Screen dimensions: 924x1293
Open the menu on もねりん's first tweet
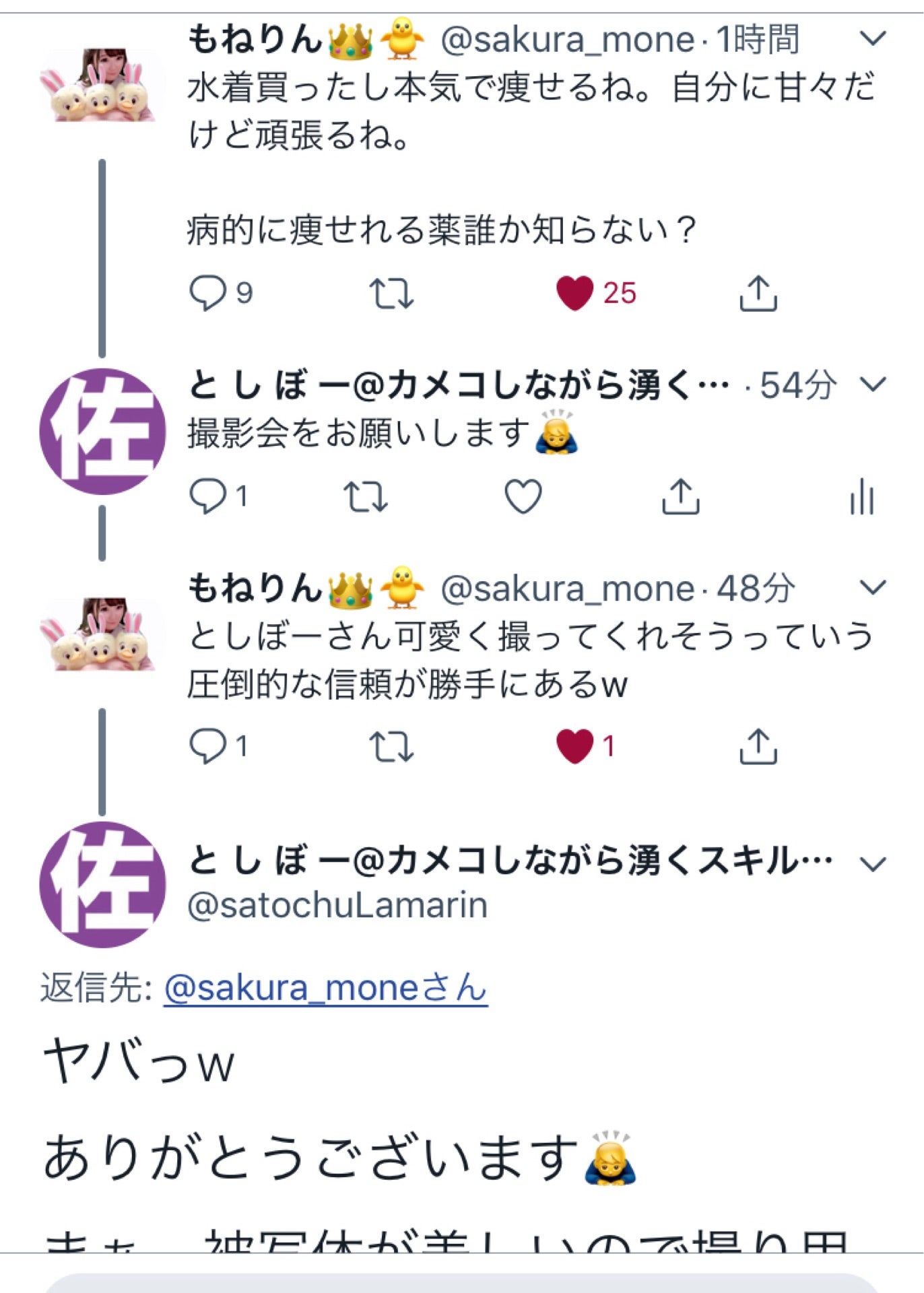pos(873,38)
